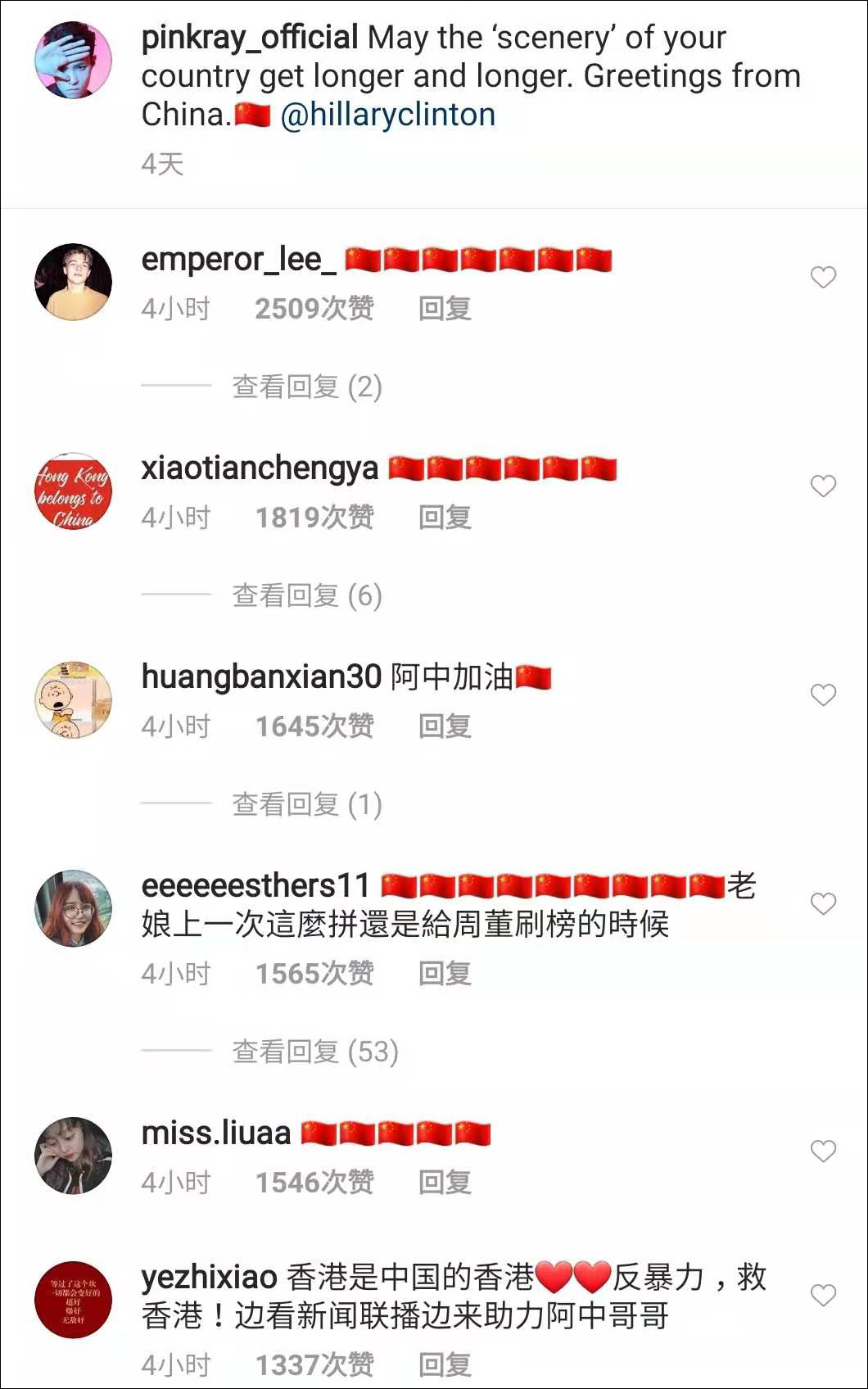The image size is (868, 1389).
Task: Open eeeeeesthers11's profile avatar
Action: pyautogui.click(x=73, y=908)
